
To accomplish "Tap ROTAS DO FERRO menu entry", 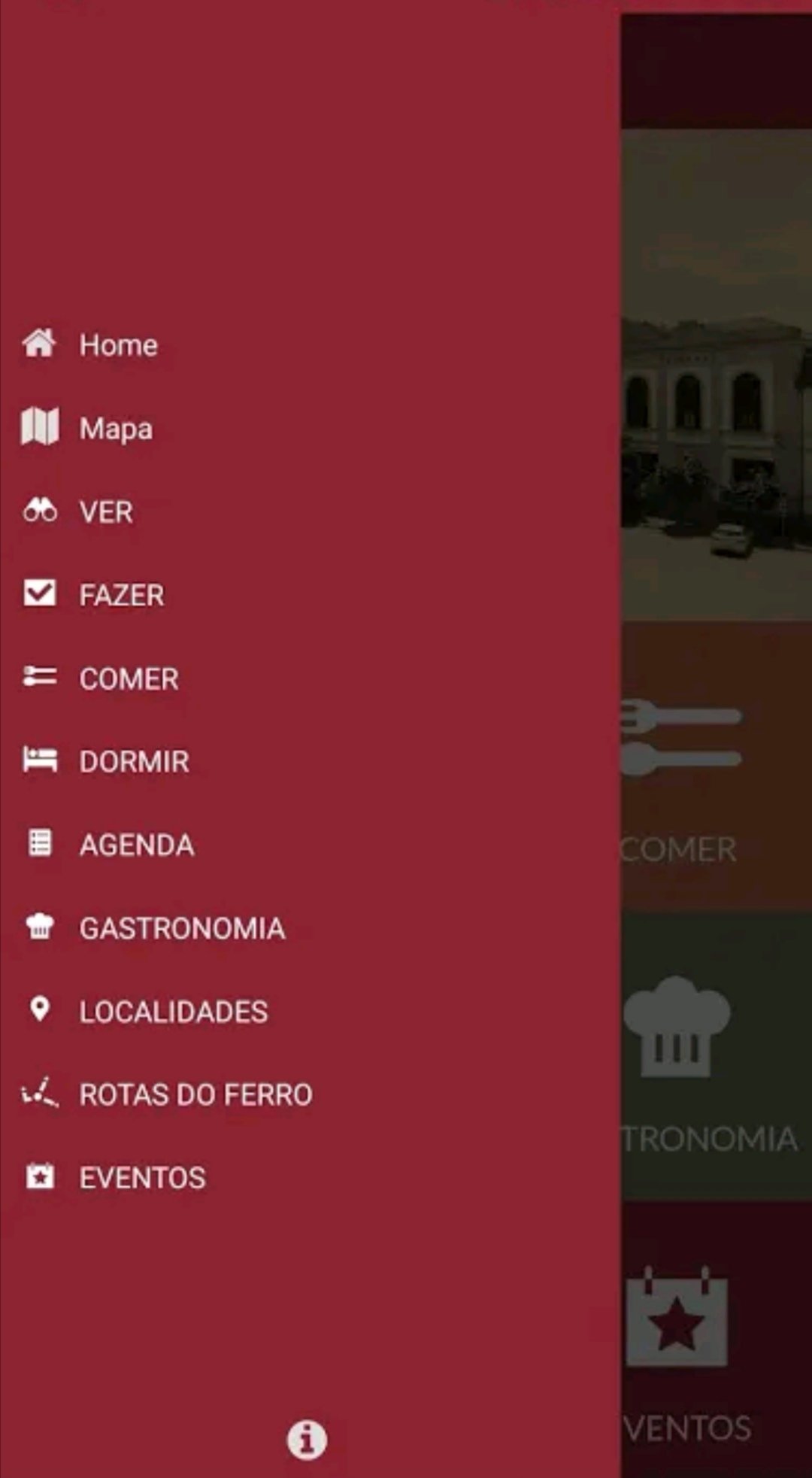I will [x=195, y=1094].
